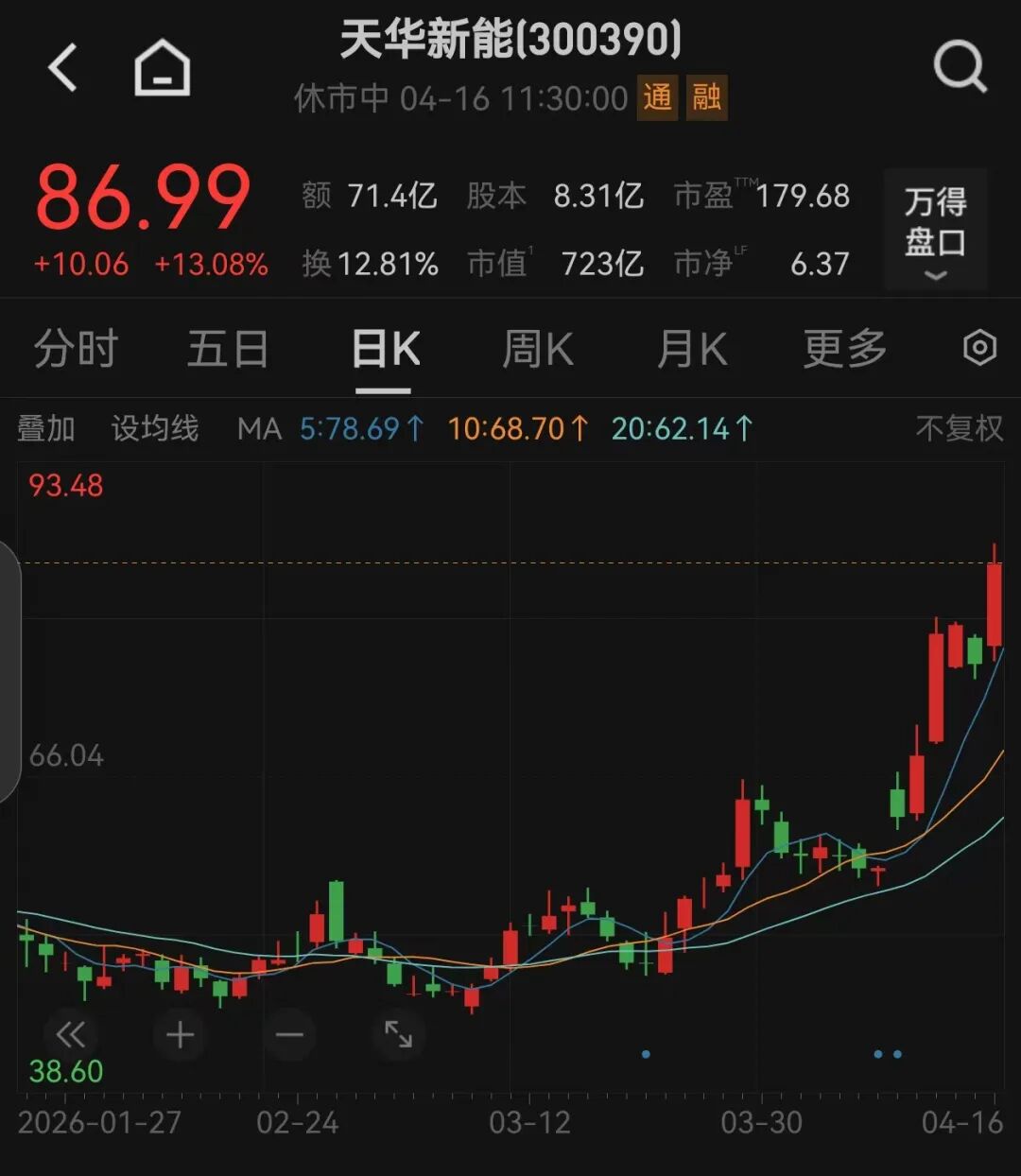Zoom in on the K-line chart
The width and height of the screenshot is (1021, 1176).
pyautogui.click(x=180, y=1034)
